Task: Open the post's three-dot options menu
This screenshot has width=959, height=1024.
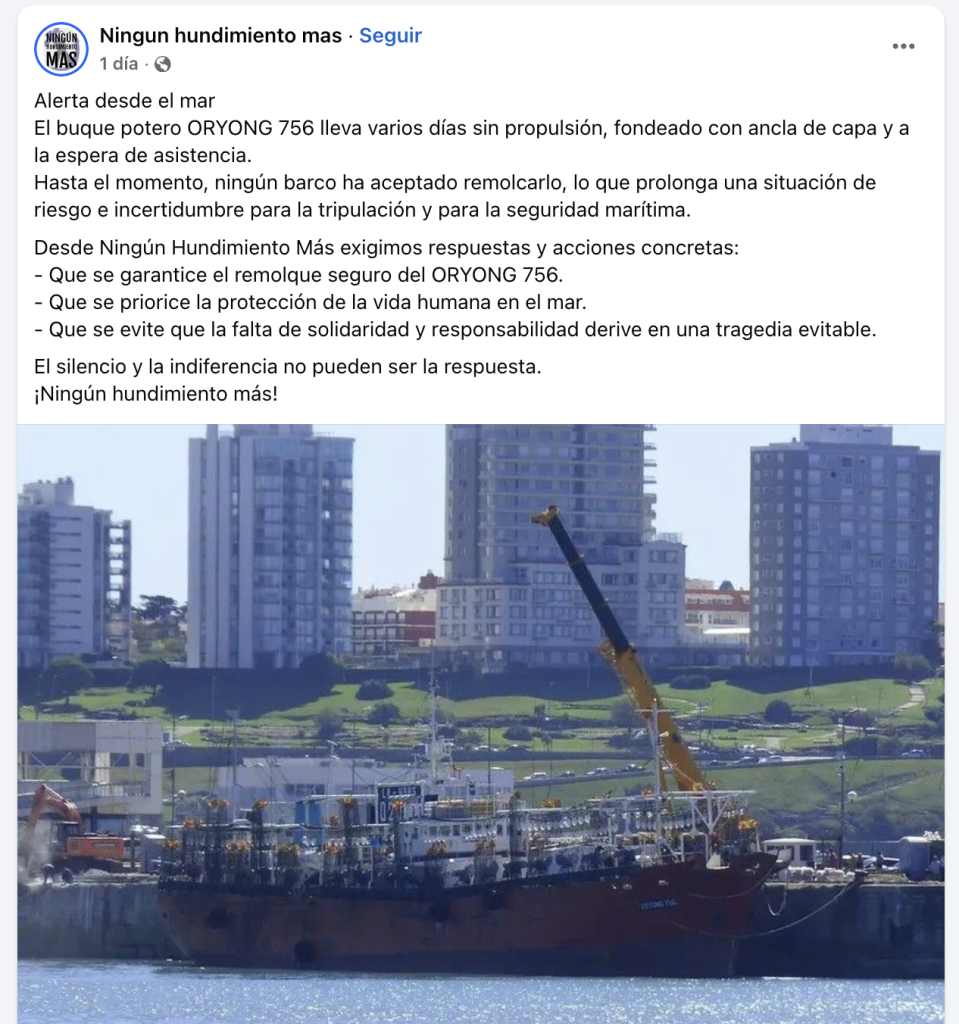Action: (x=903, y=46)
